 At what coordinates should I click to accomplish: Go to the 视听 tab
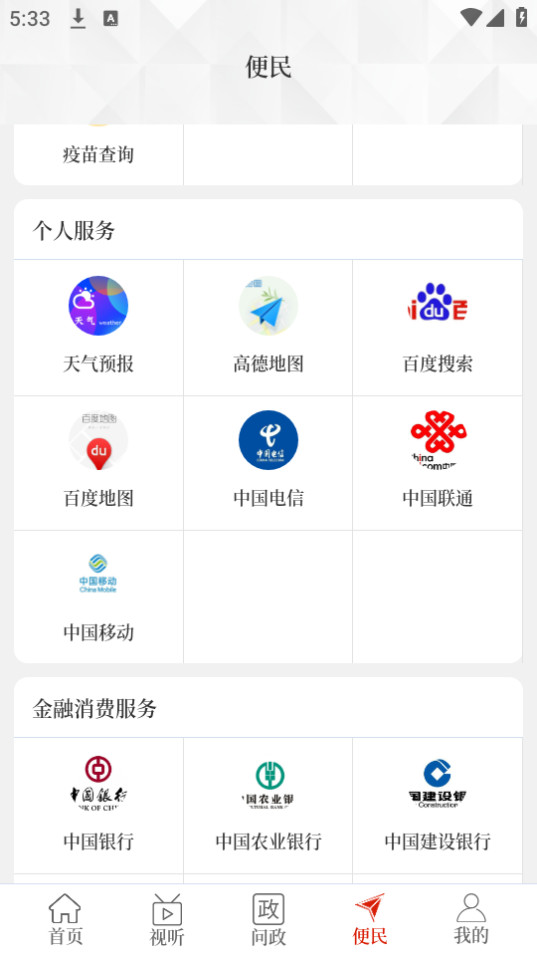[166, 919]
